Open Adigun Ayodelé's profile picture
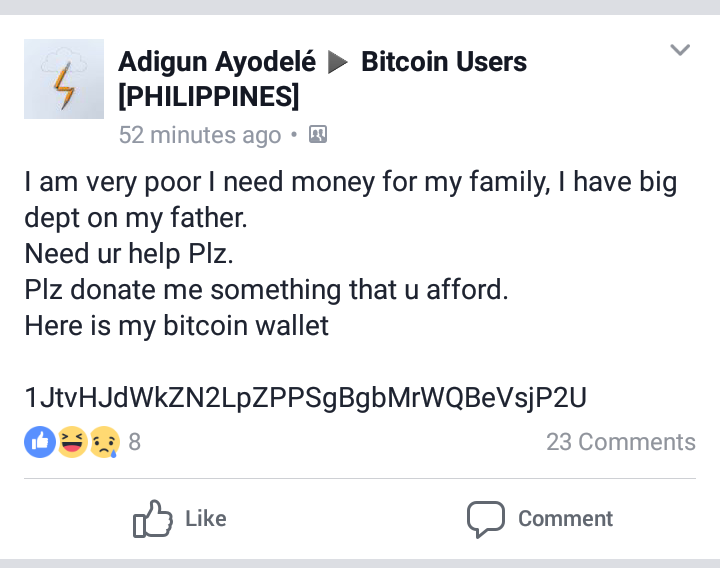 pyautogui.click(x=64, y=79)
